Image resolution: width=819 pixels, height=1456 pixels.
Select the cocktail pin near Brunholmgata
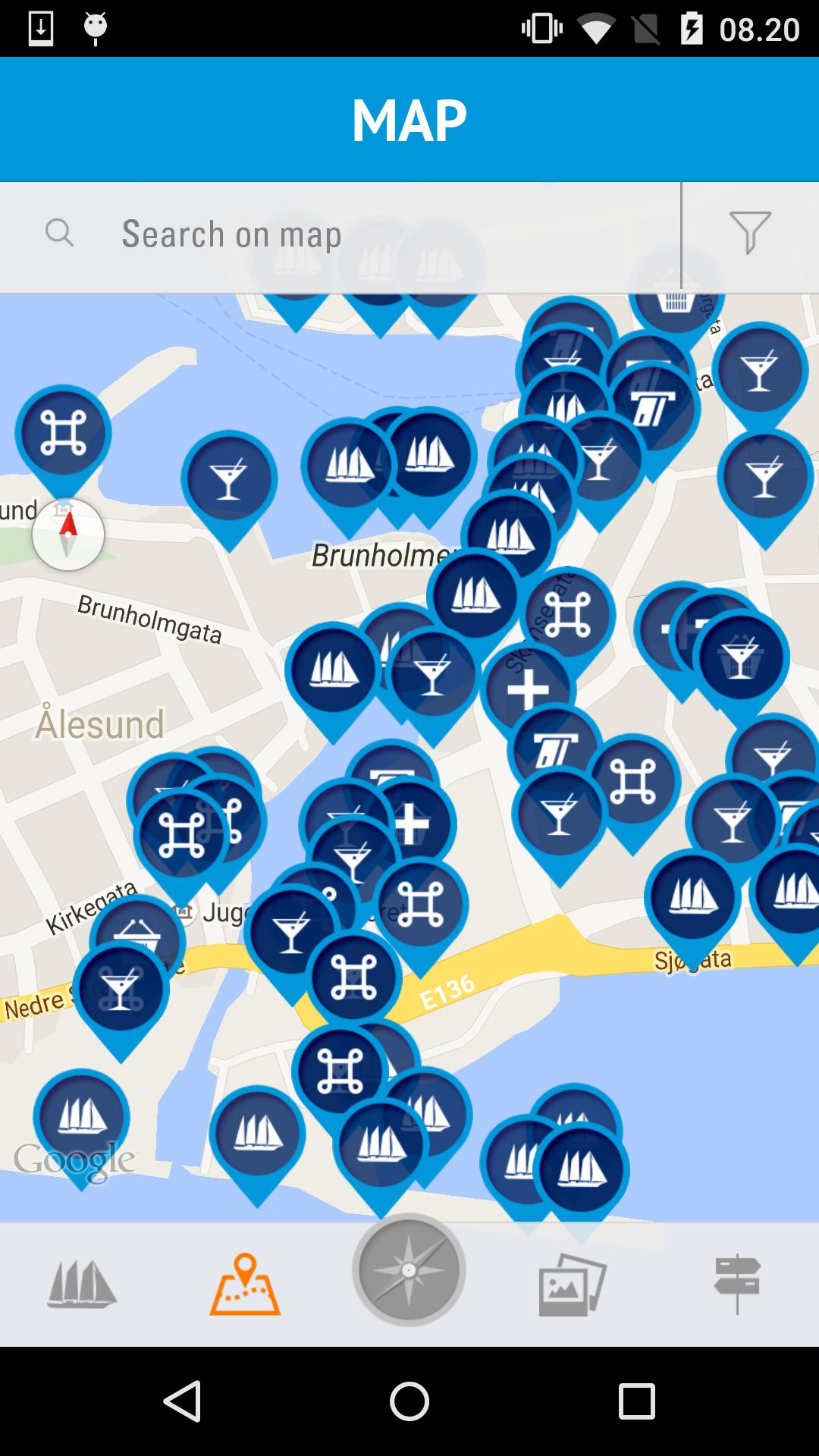tap(229, 481)
